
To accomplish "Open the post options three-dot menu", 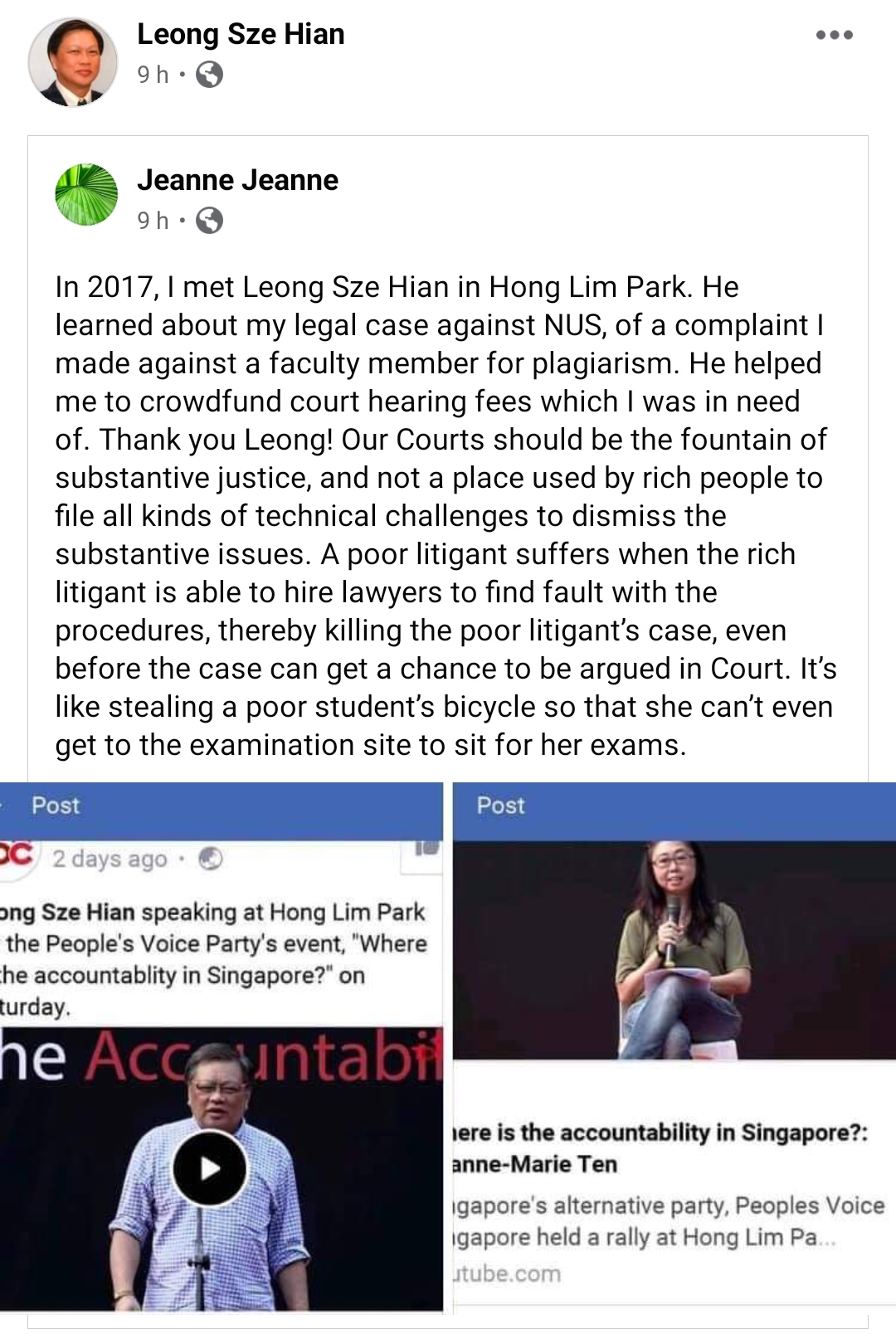I will (834, 35).
